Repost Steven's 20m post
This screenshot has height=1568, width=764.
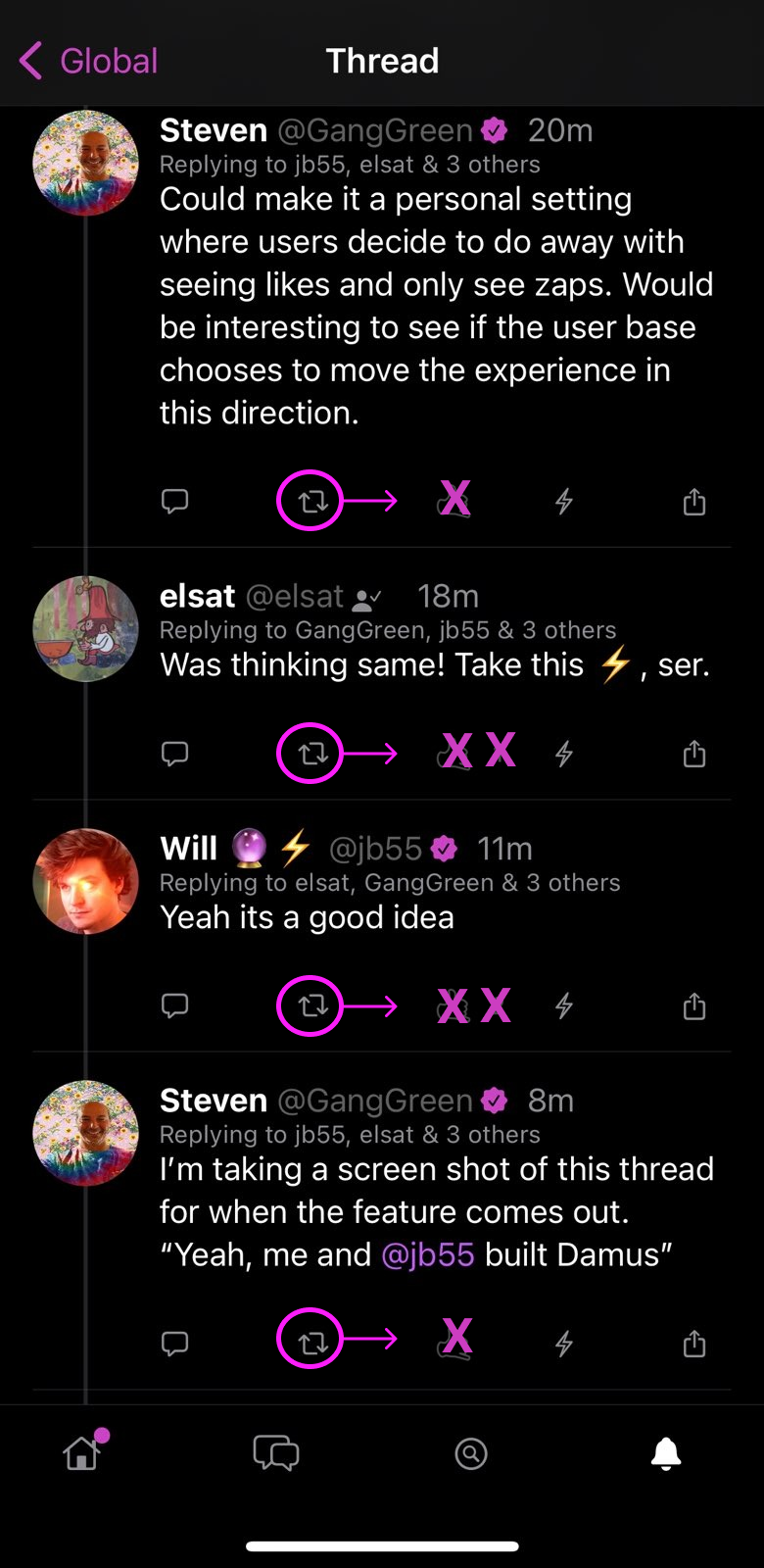(x=312, y=502)
